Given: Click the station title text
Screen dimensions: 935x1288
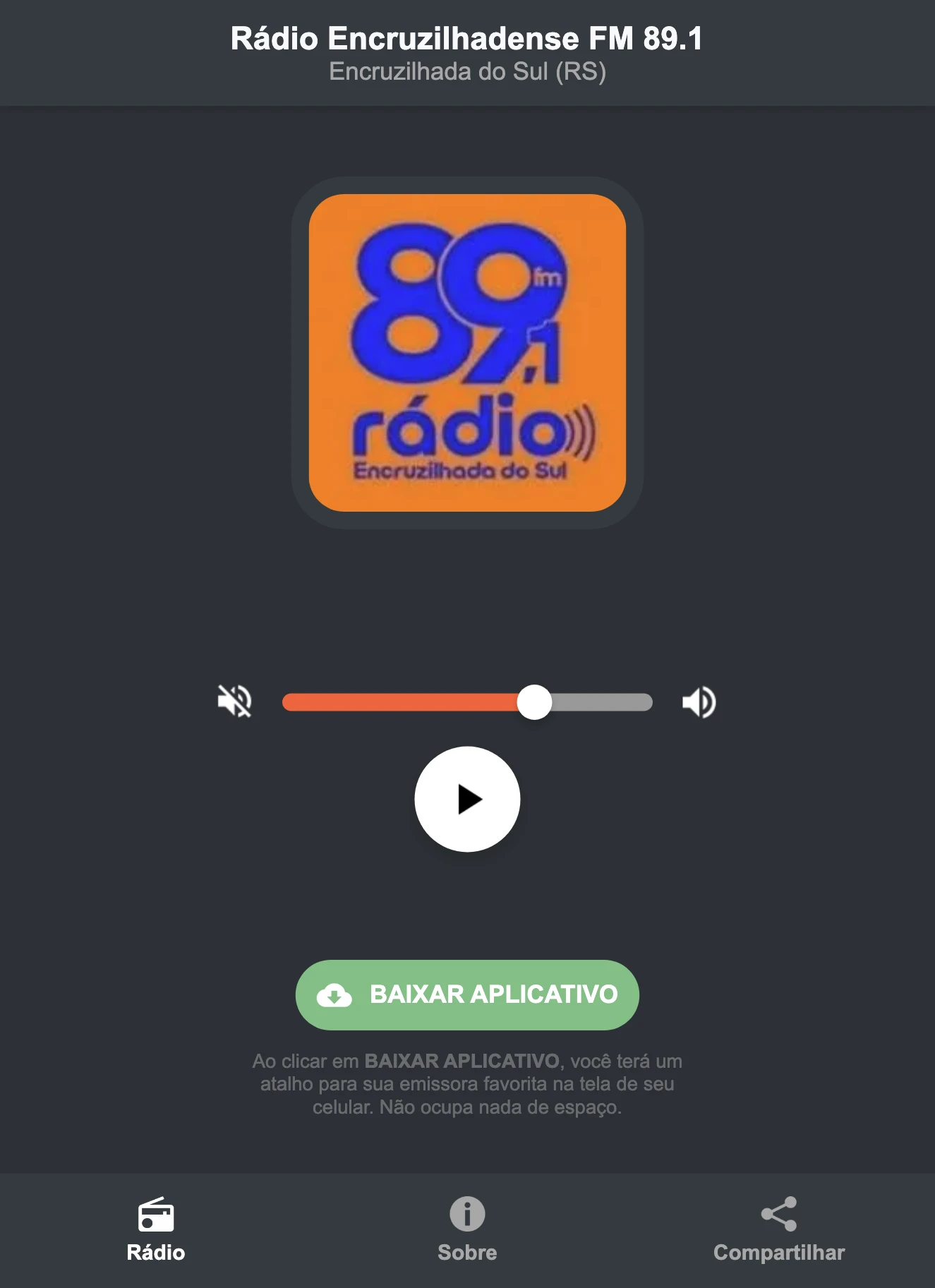Looking at the screenshot, I should point(466,40).
